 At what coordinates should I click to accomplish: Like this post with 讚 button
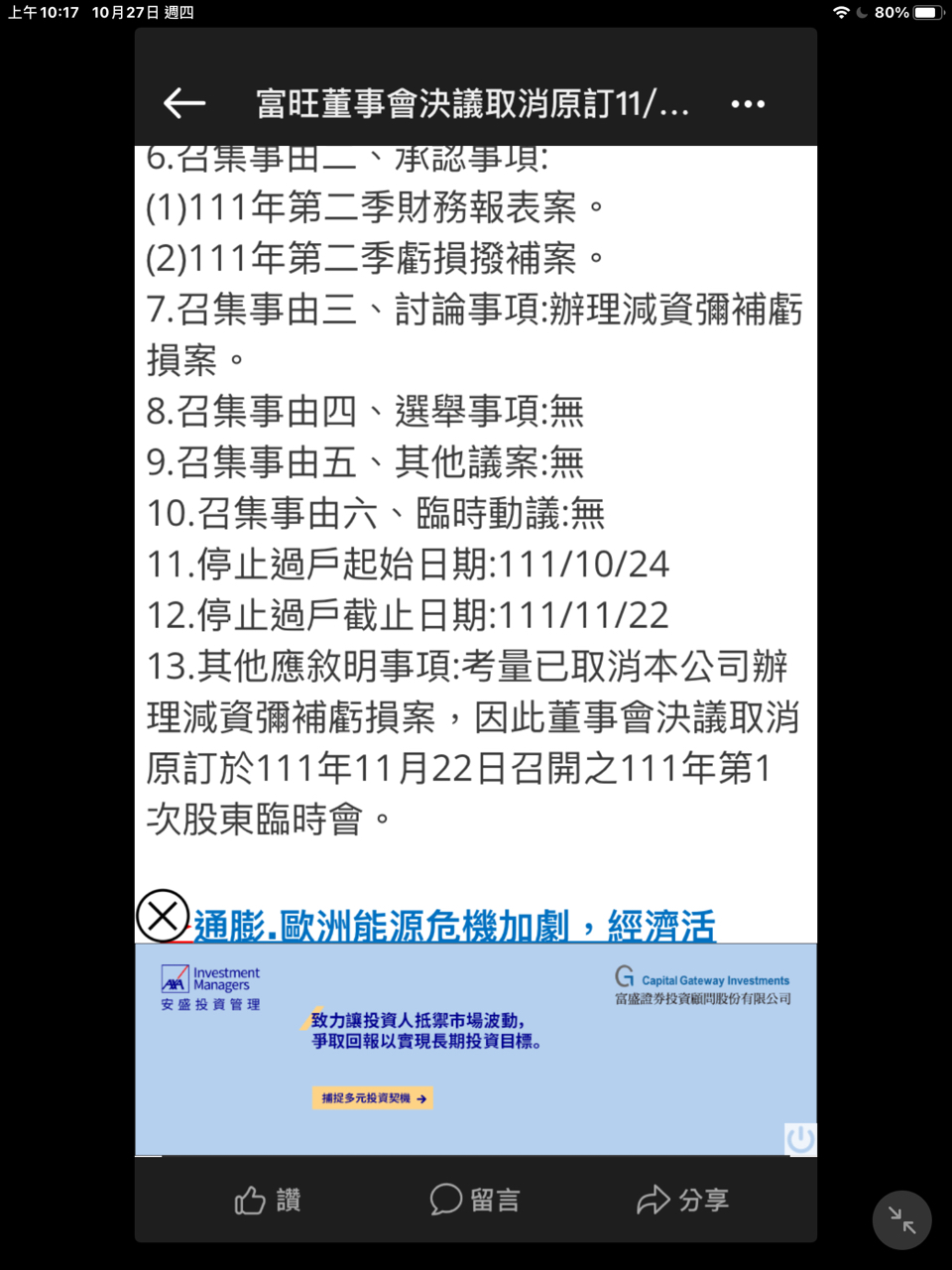pyautogui.click(x=268, y=1201)
